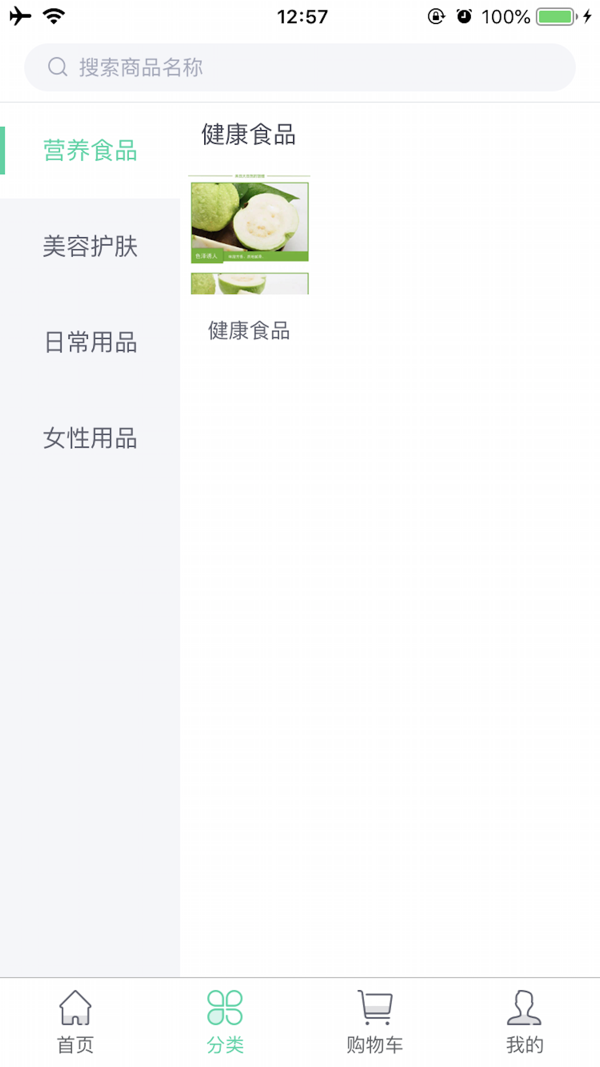Open the 日常用品 category

(x=90, y=343)
